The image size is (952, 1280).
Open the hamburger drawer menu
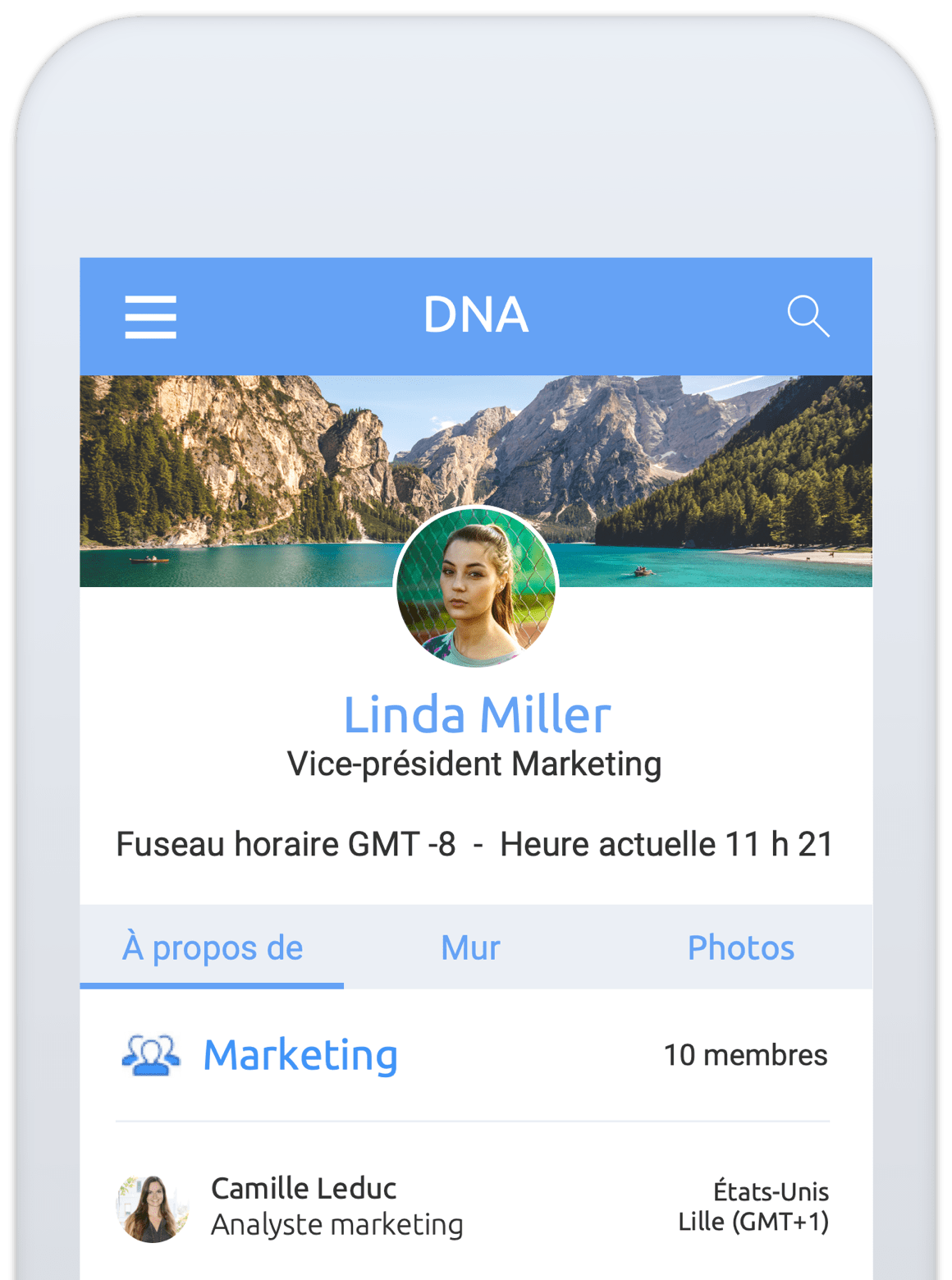coord(150,317)
